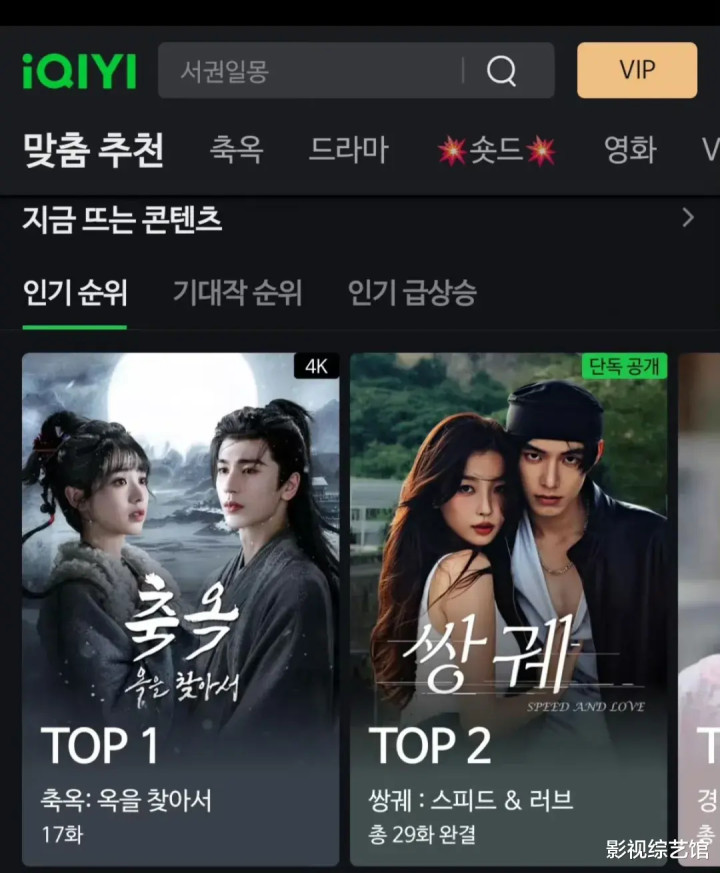
Task: Expand 지금 뜨는 콘텐츠 with the chevron
Action: [x=688, y=218]
